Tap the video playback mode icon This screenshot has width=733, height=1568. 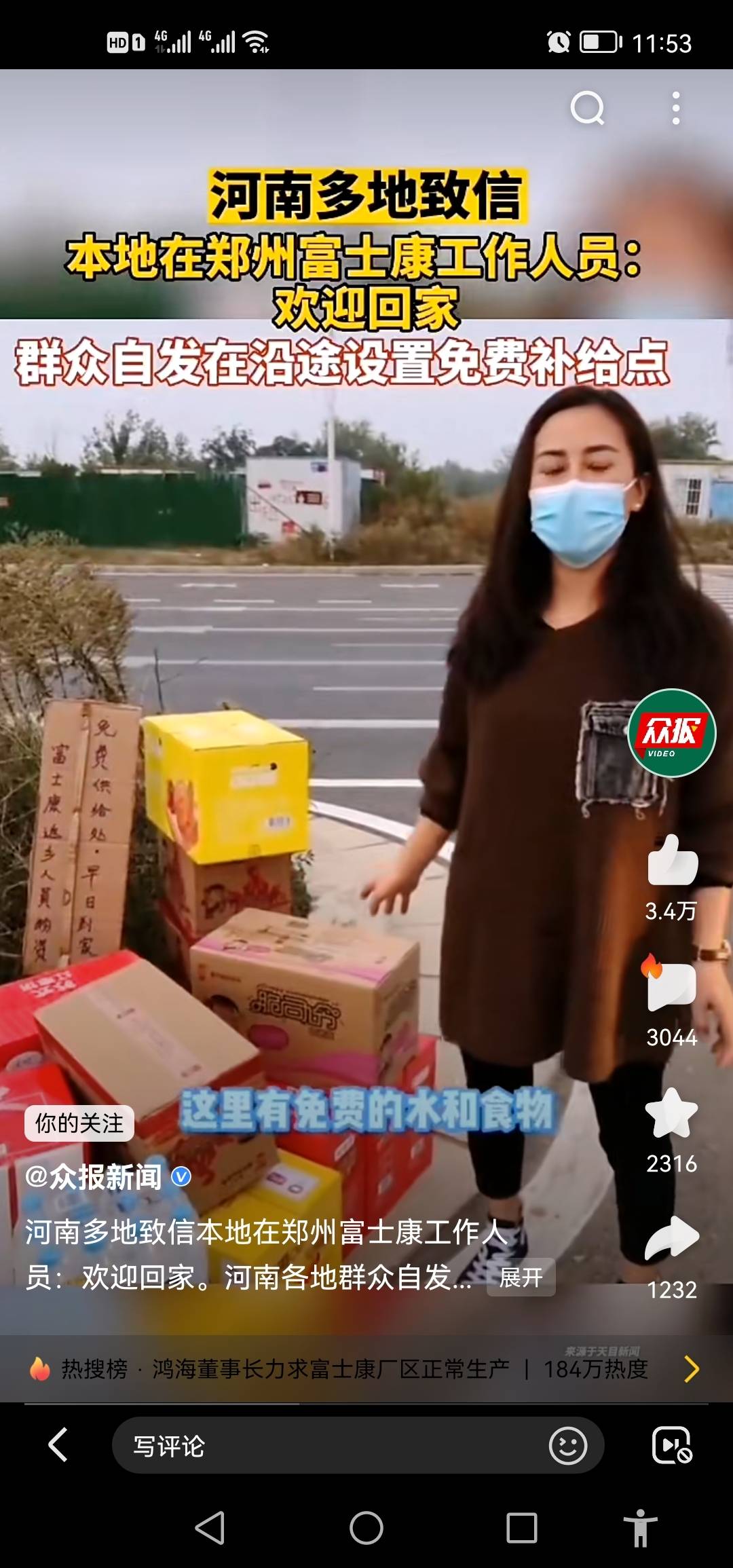671,1446
